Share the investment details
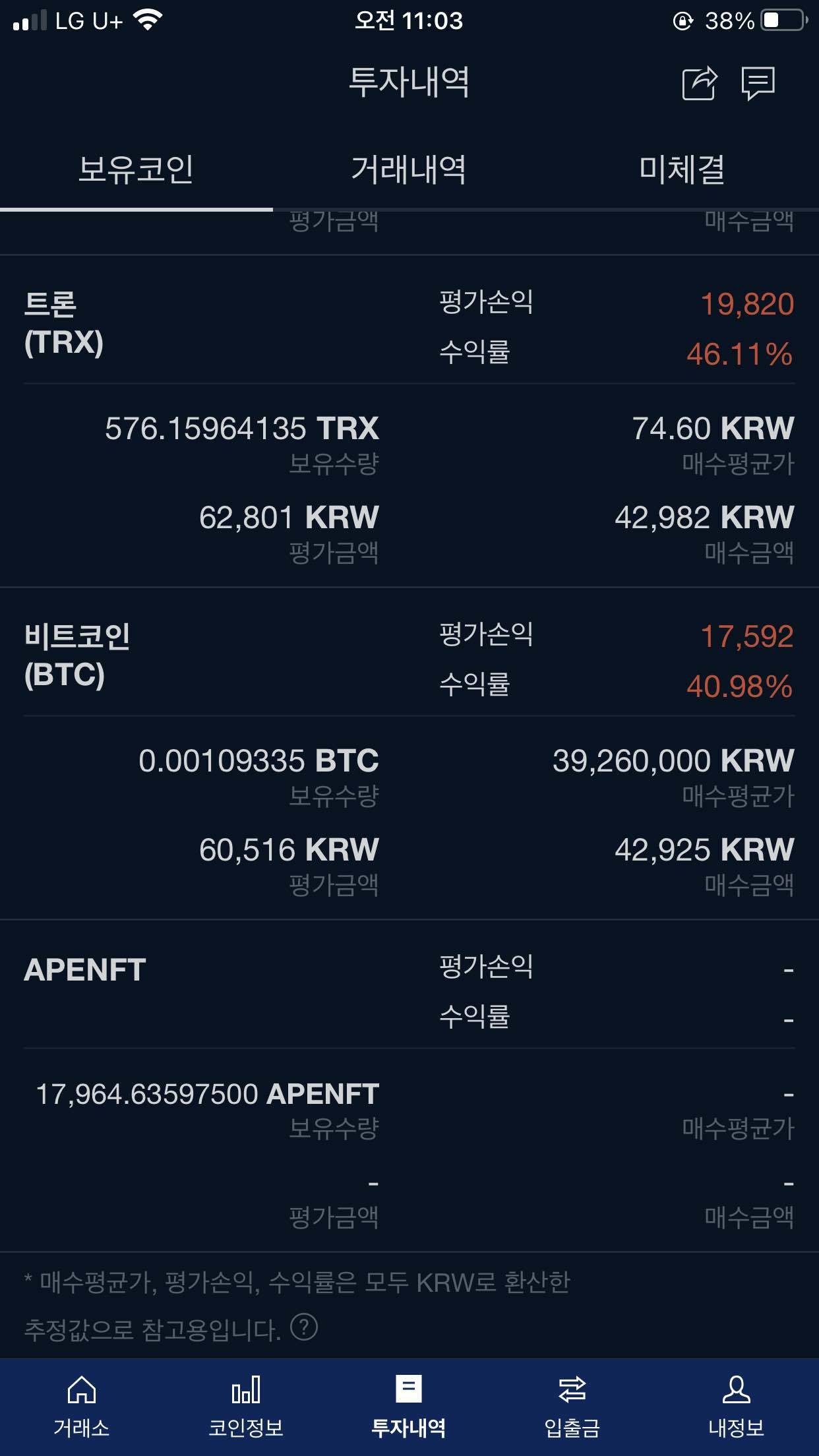The height and width of the screenshot is (1456, 819). [699, 83]
